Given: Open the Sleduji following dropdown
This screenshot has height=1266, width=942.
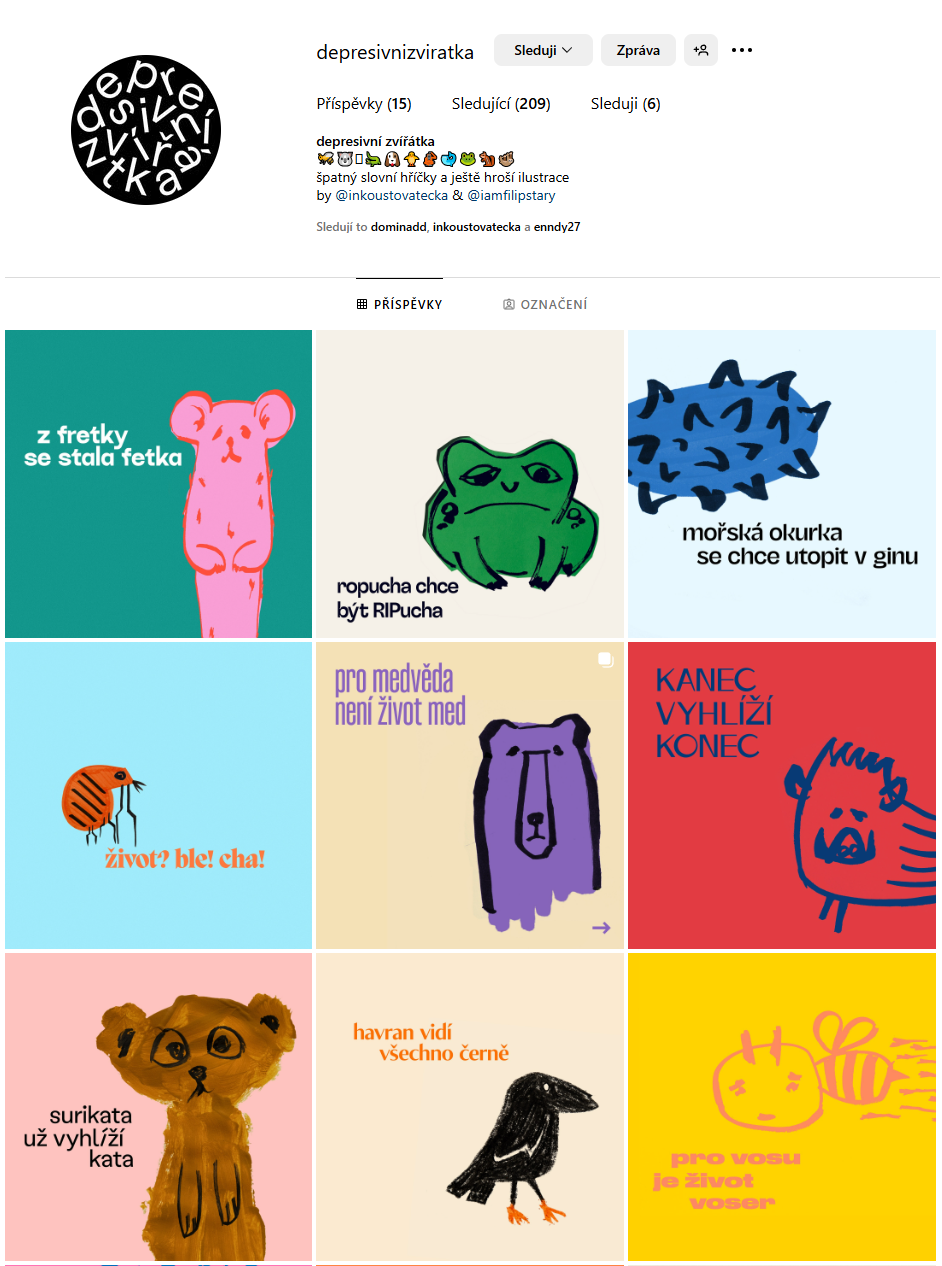Looking at the screenshot, I should 543,50.
